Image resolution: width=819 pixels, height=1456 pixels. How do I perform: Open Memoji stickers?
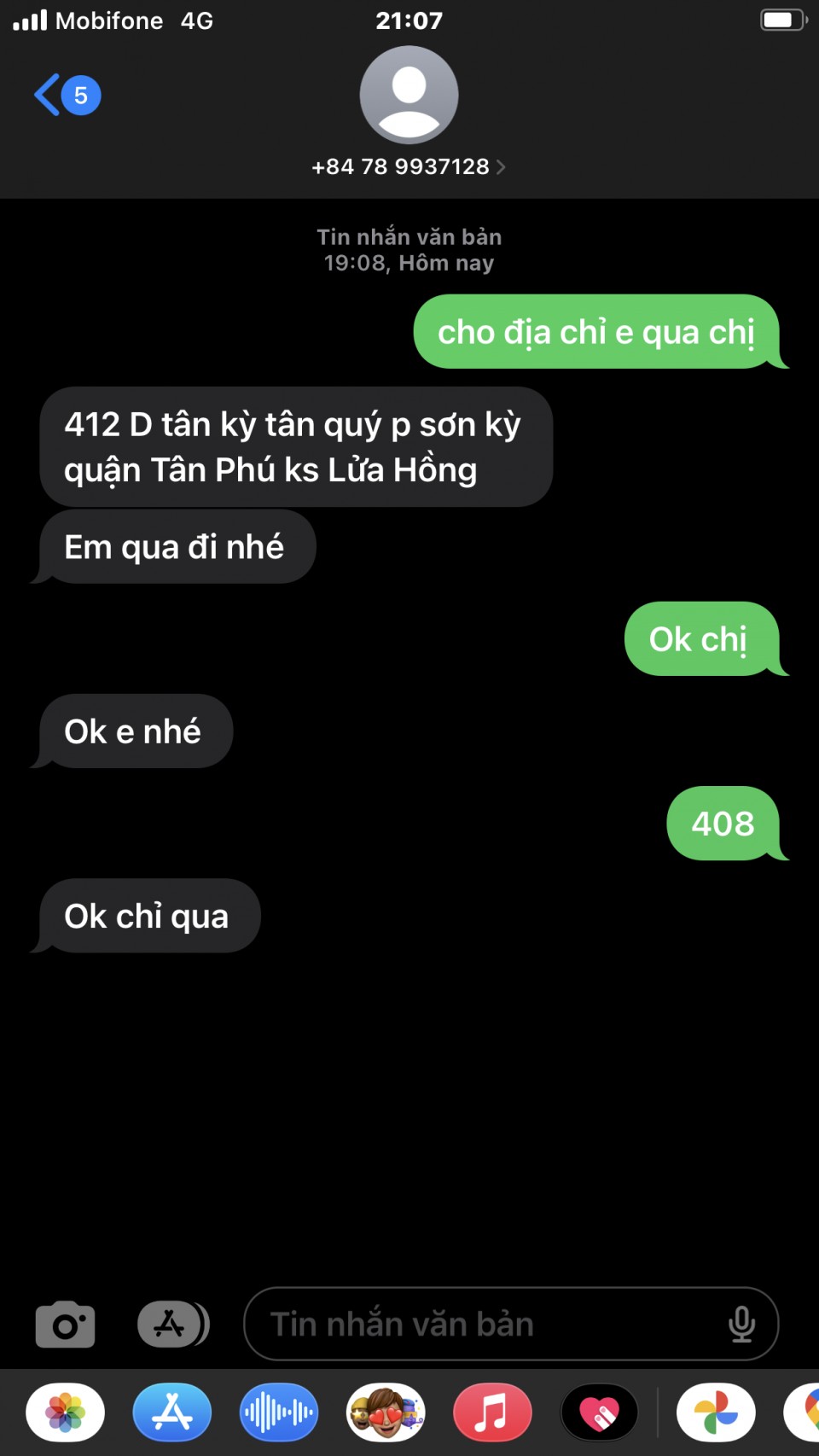(x=386, y=1412)
